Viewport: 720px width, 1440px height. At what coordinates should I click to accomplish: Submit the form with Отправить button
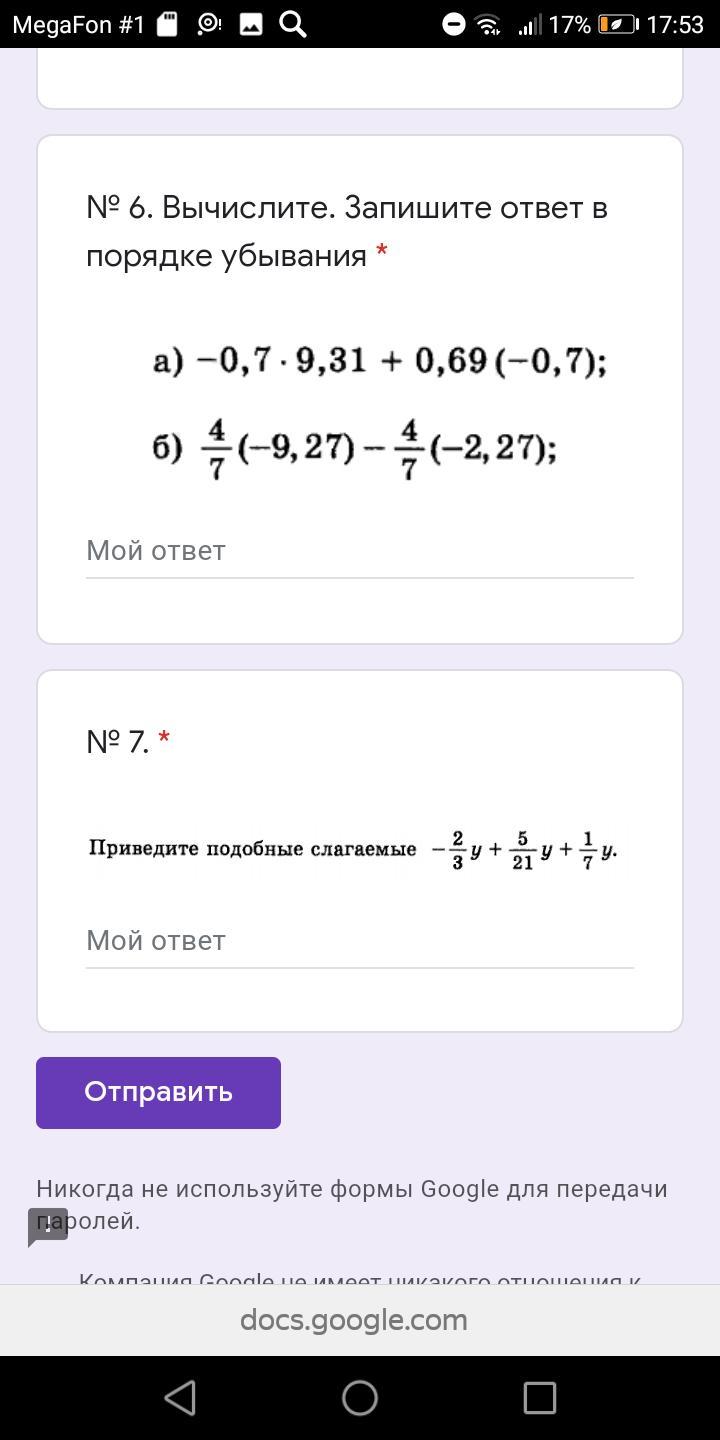158,1092
